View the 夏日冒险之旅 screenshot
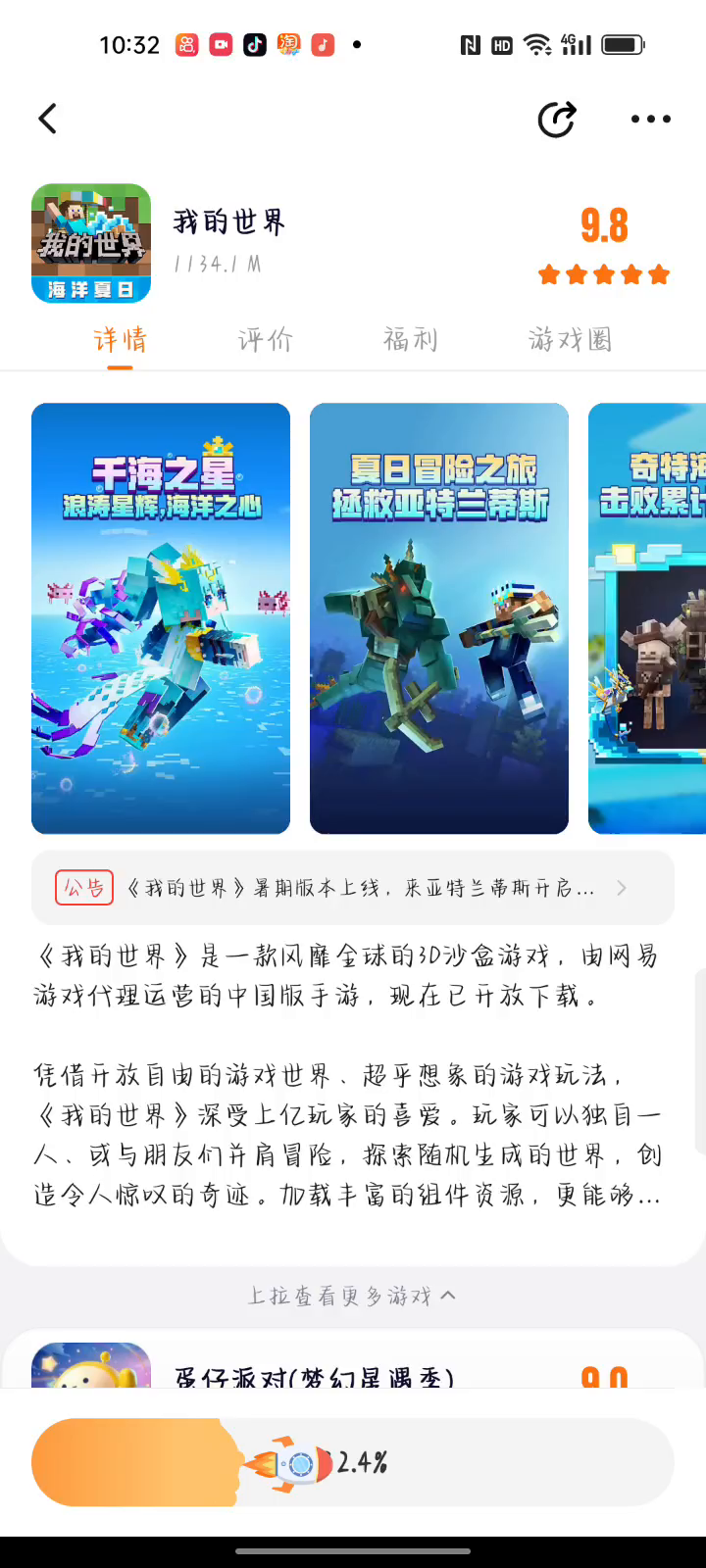The height and width of the screenshot is (1568, 706). [x=439, y=618]
